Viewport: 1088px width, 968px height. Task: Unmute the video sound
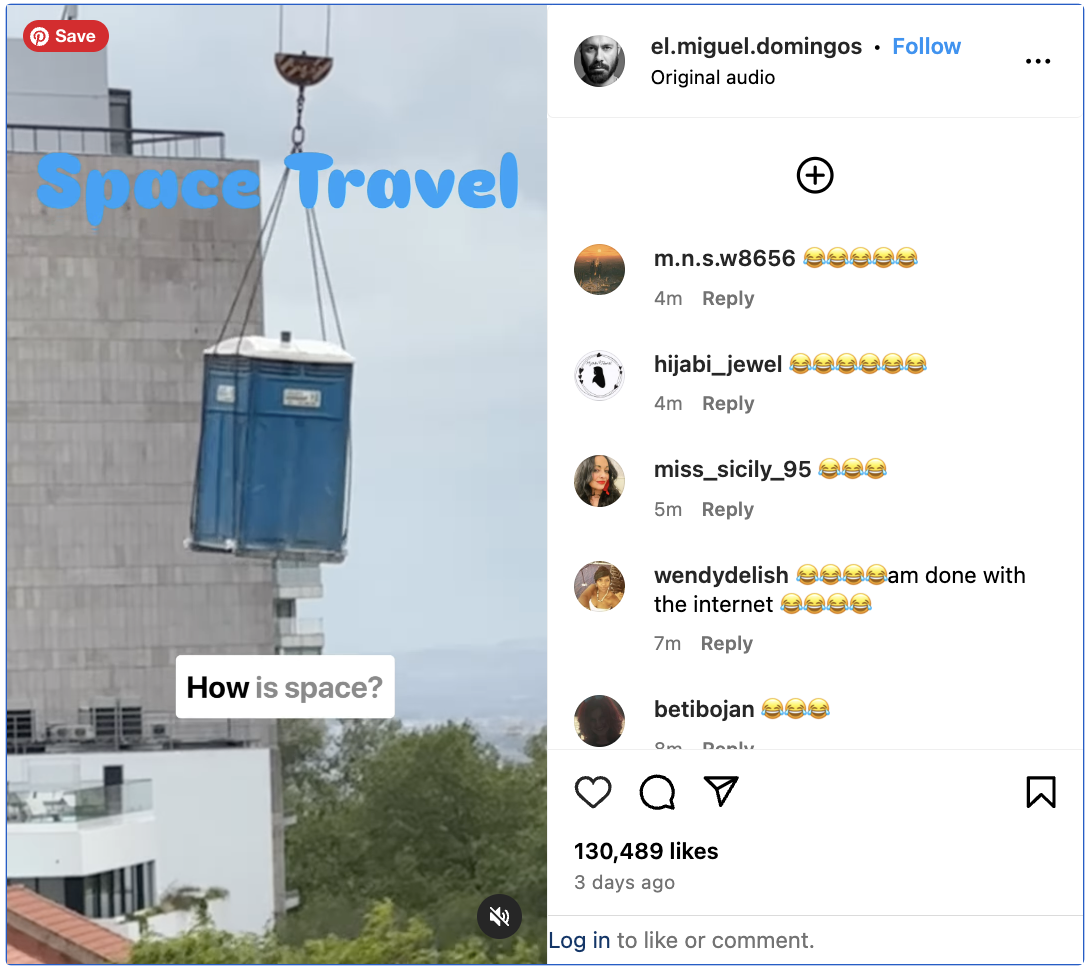click(x=500, y=916)
